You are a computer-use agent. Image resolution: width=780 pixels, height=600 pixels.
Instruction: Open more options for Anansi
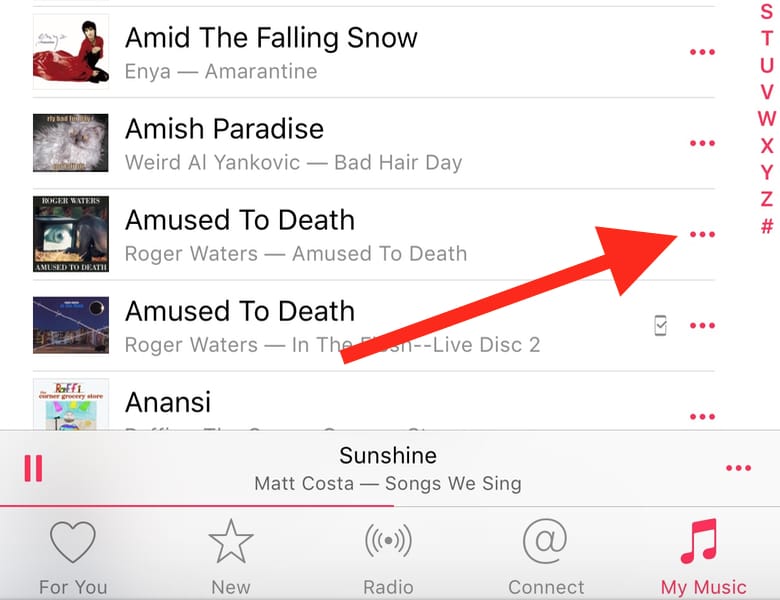(x=703, y=416)
